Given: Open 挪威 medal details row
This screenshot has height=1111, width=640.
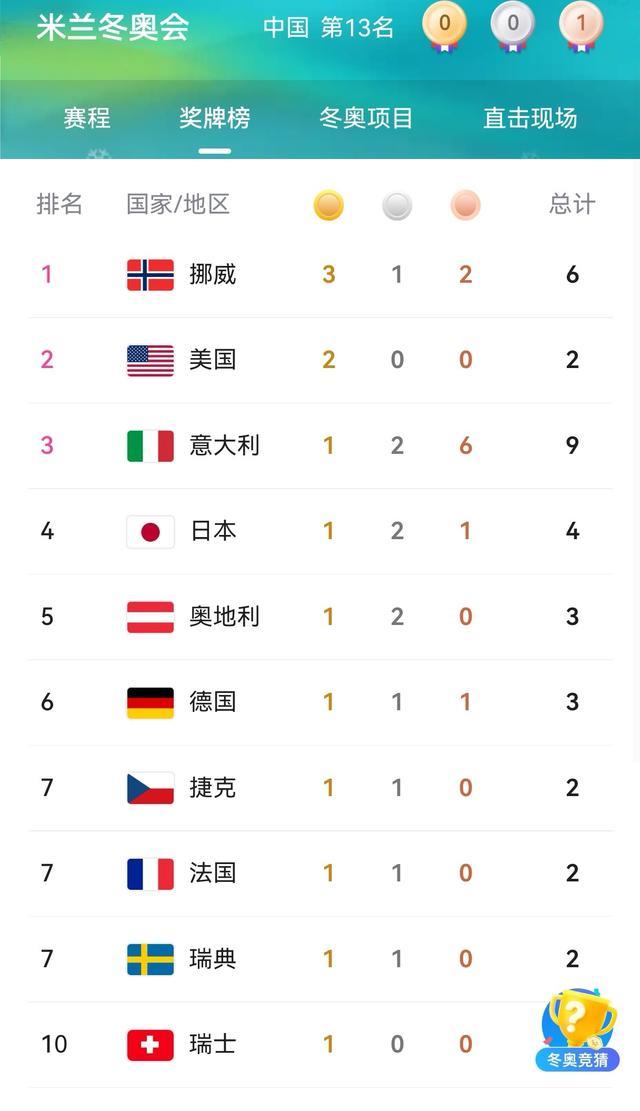Looking at the screenshot, I should coord(320,274).
